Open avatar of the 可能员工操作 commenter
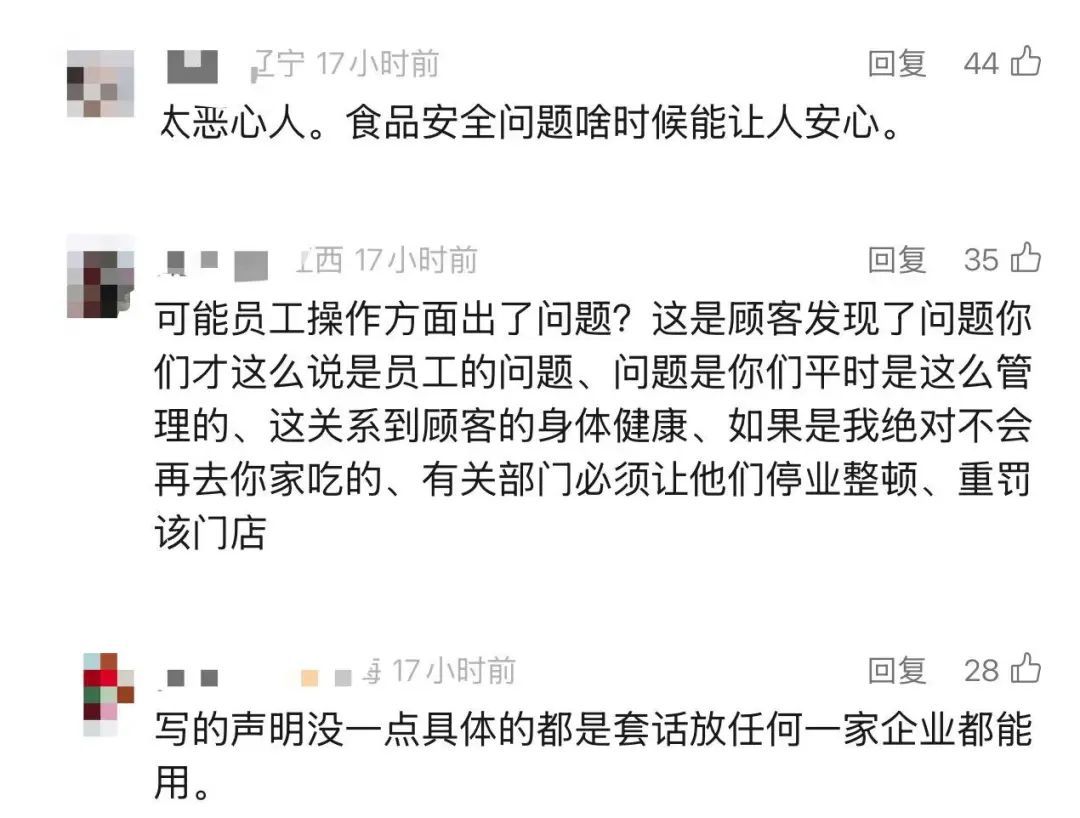Viewport: 1080px width, 818px height. tap(100, 278)
